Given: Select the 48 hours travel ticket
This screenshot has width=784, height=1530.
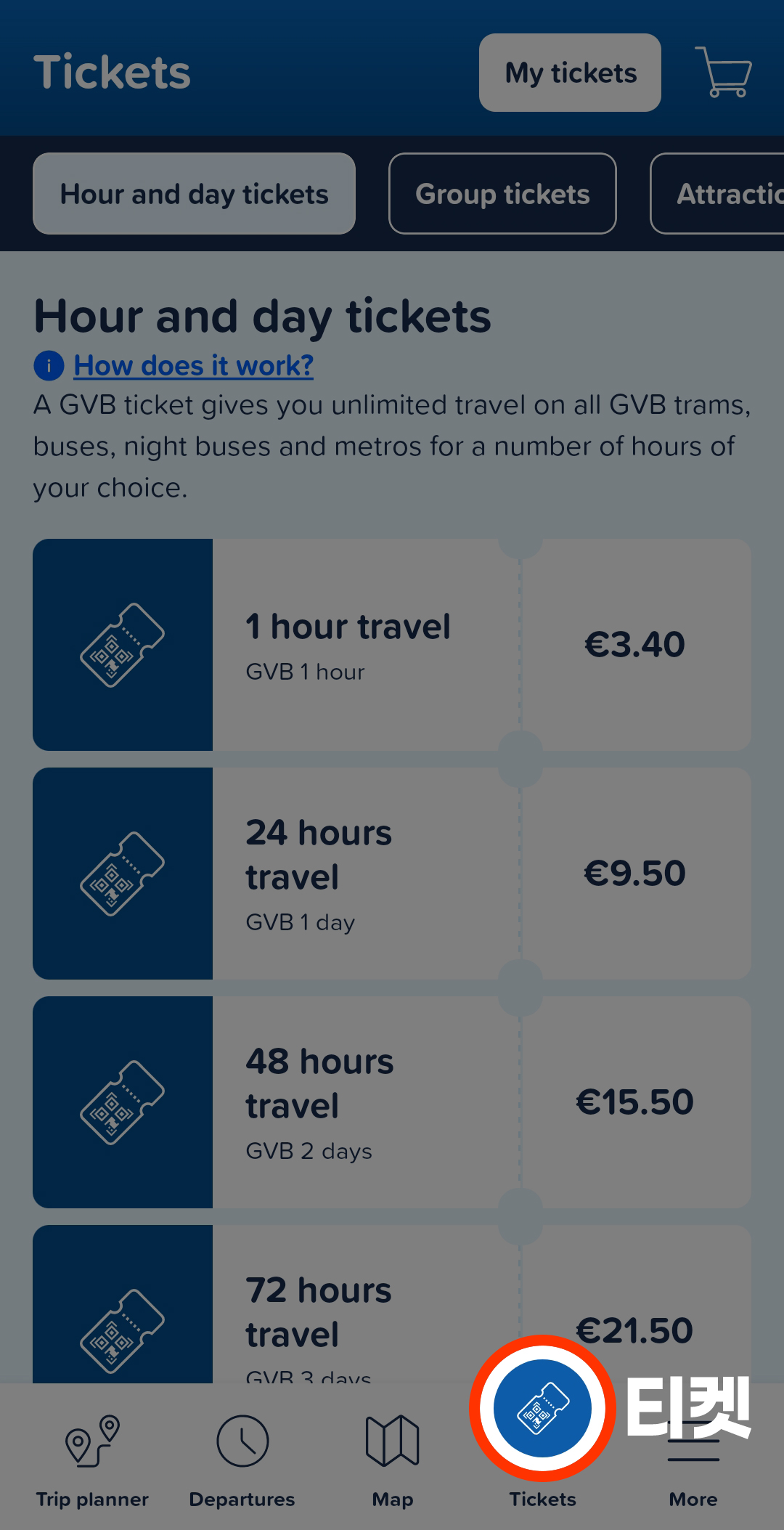Looking at the screenshot, I should pos(392,1102).
